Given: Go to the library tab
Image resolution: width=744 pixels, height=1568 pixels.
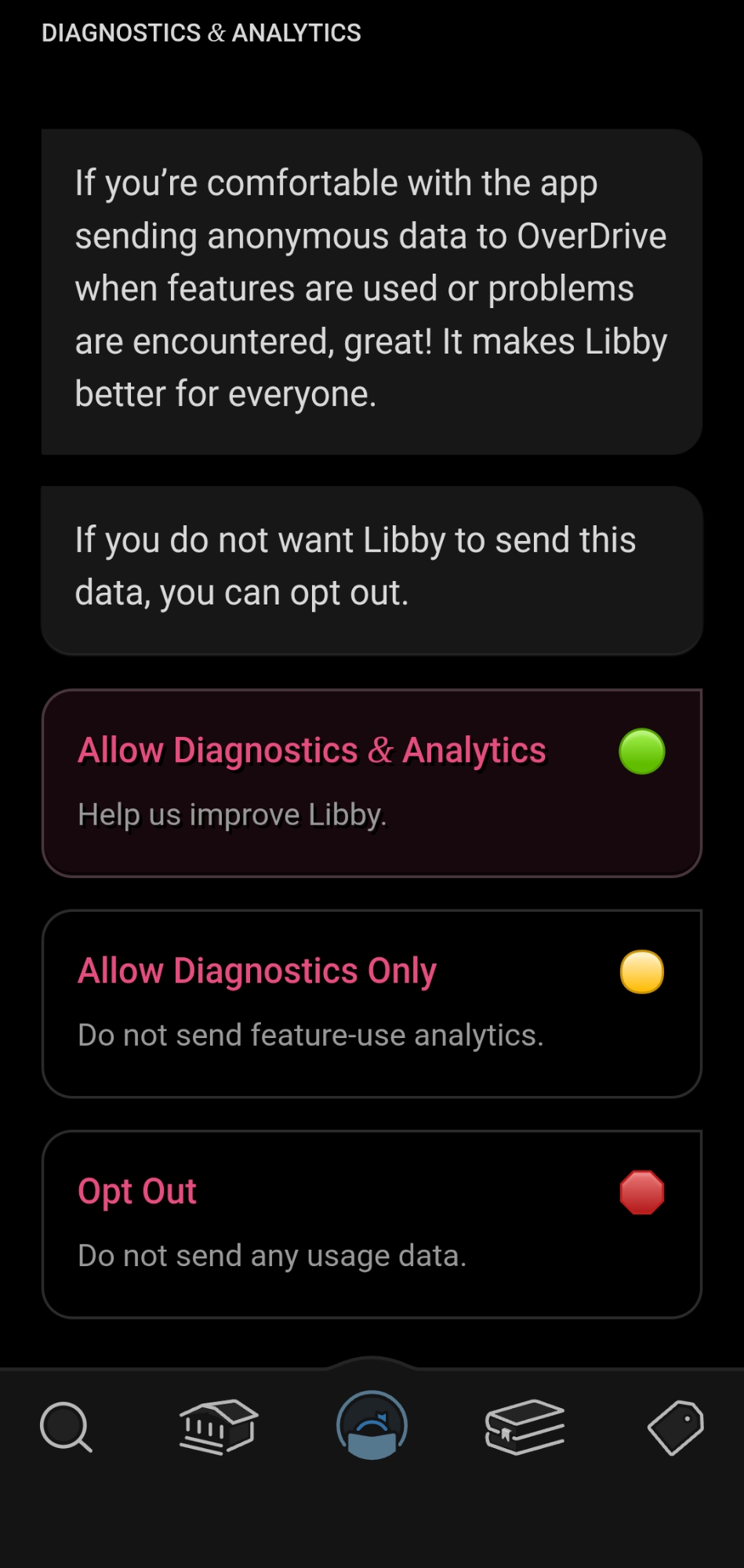Looking at the screenshot, I should pyautogui.click(x=218, y=1427).
